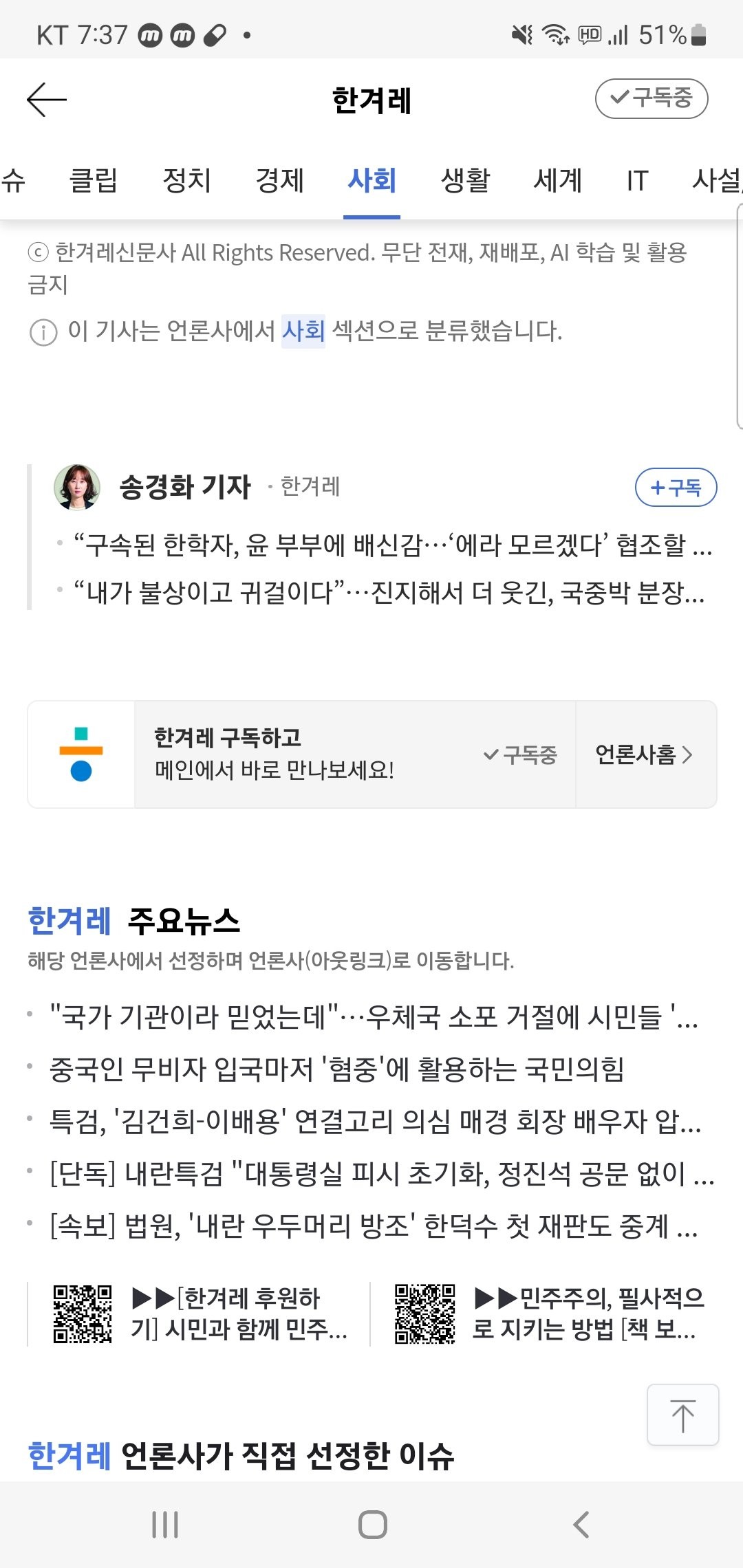Screen dimensions: 743x1568
Task: Subscribe to reporter 송경화 with +구독
Action: click(676, 488)
